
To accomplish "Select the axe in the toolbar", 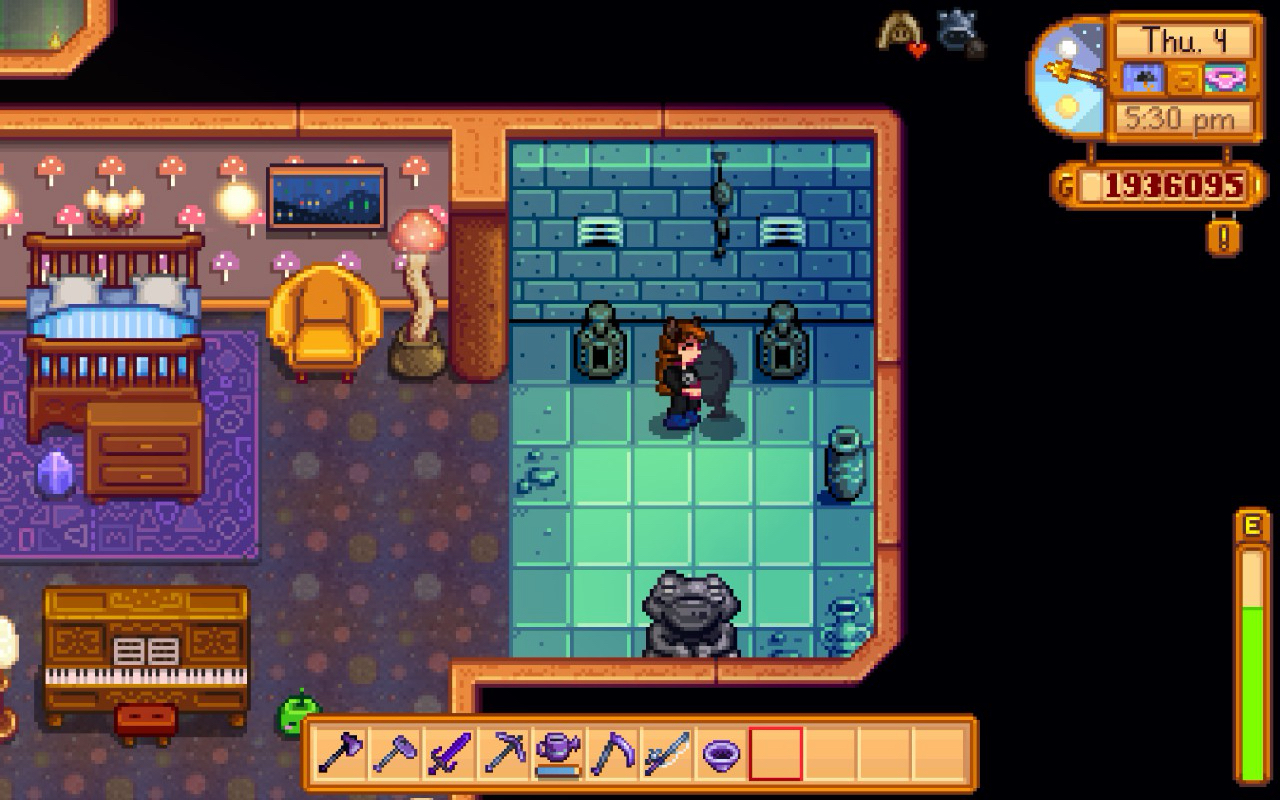I will (340, 754).
